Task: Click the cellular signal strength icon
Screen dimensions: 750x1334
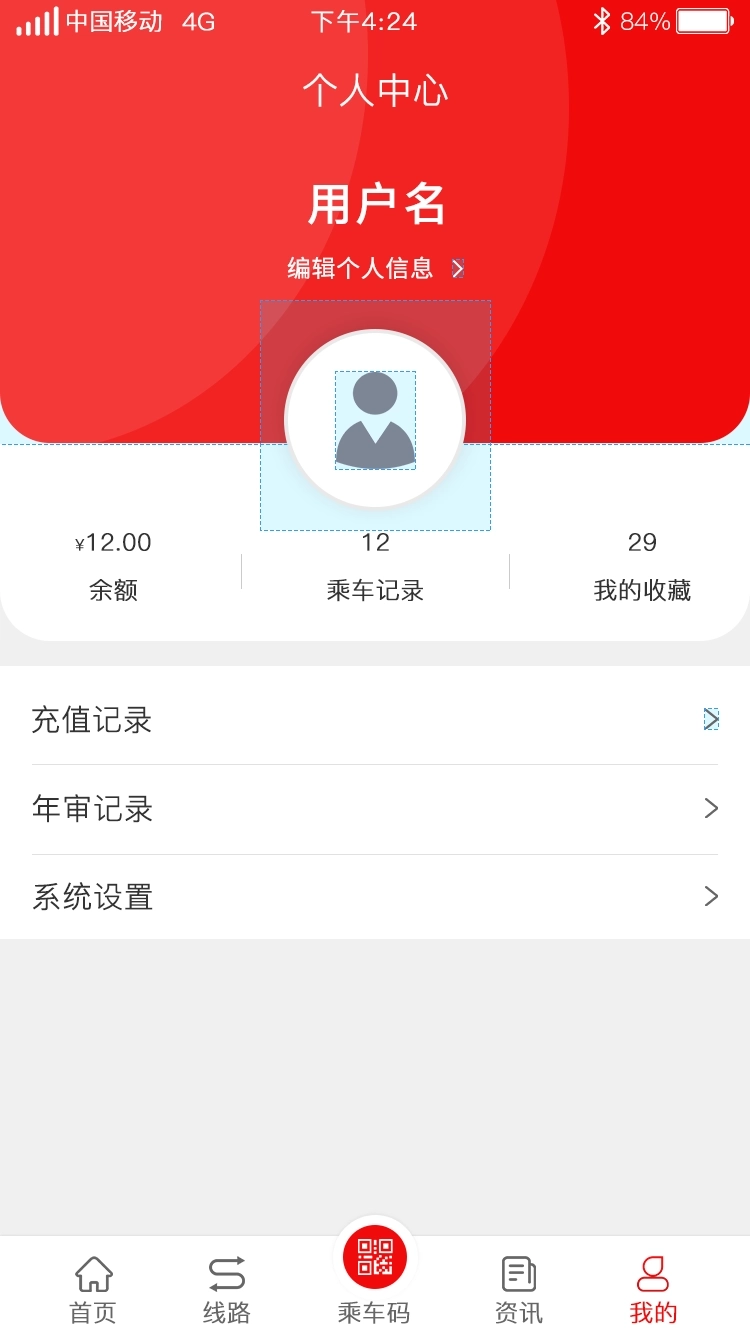Action: (x=34, y=20)
